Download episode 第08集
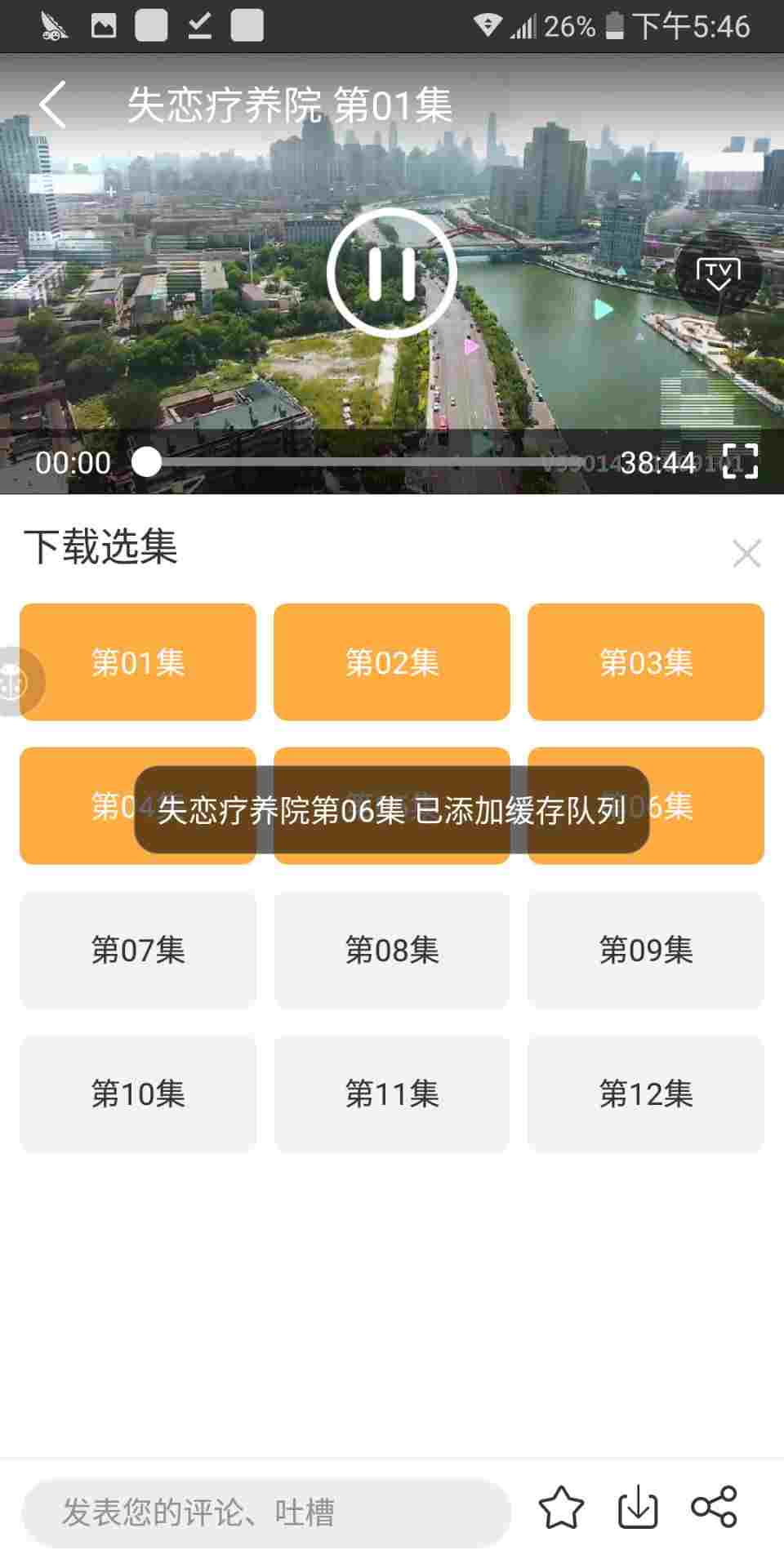The width and height of the screenshot is (784, 1568). click(392, 950)
